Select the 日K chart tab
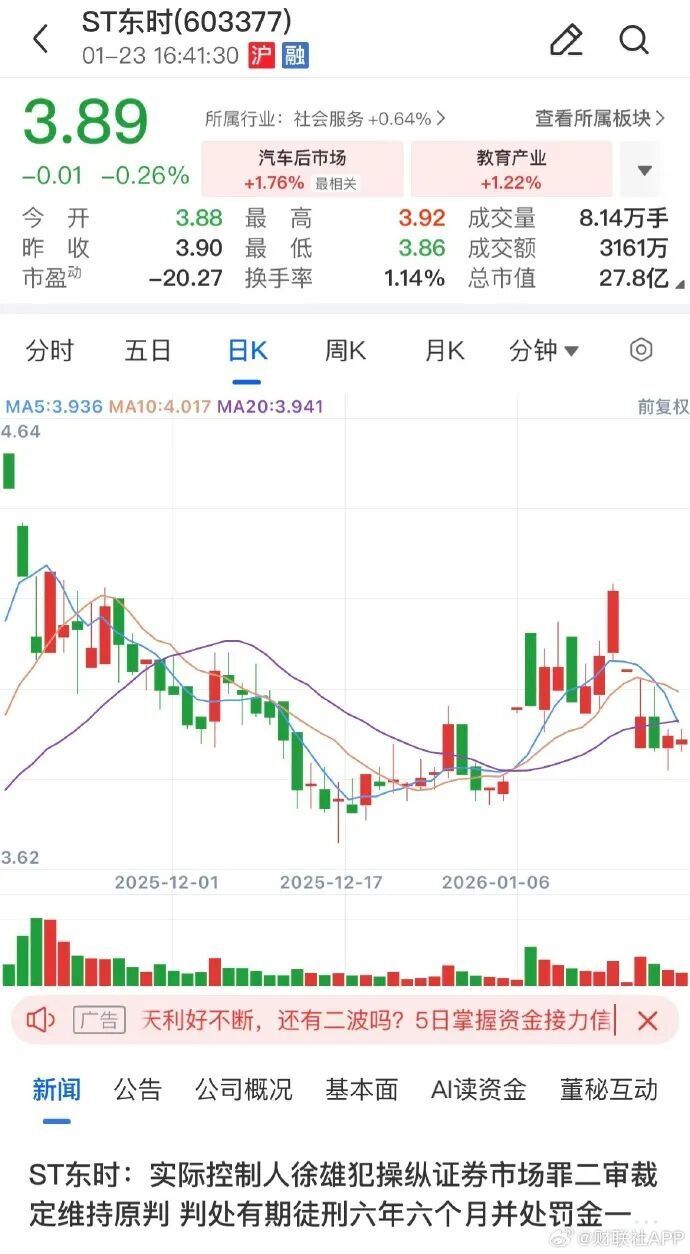 click(x=247, y=351)
